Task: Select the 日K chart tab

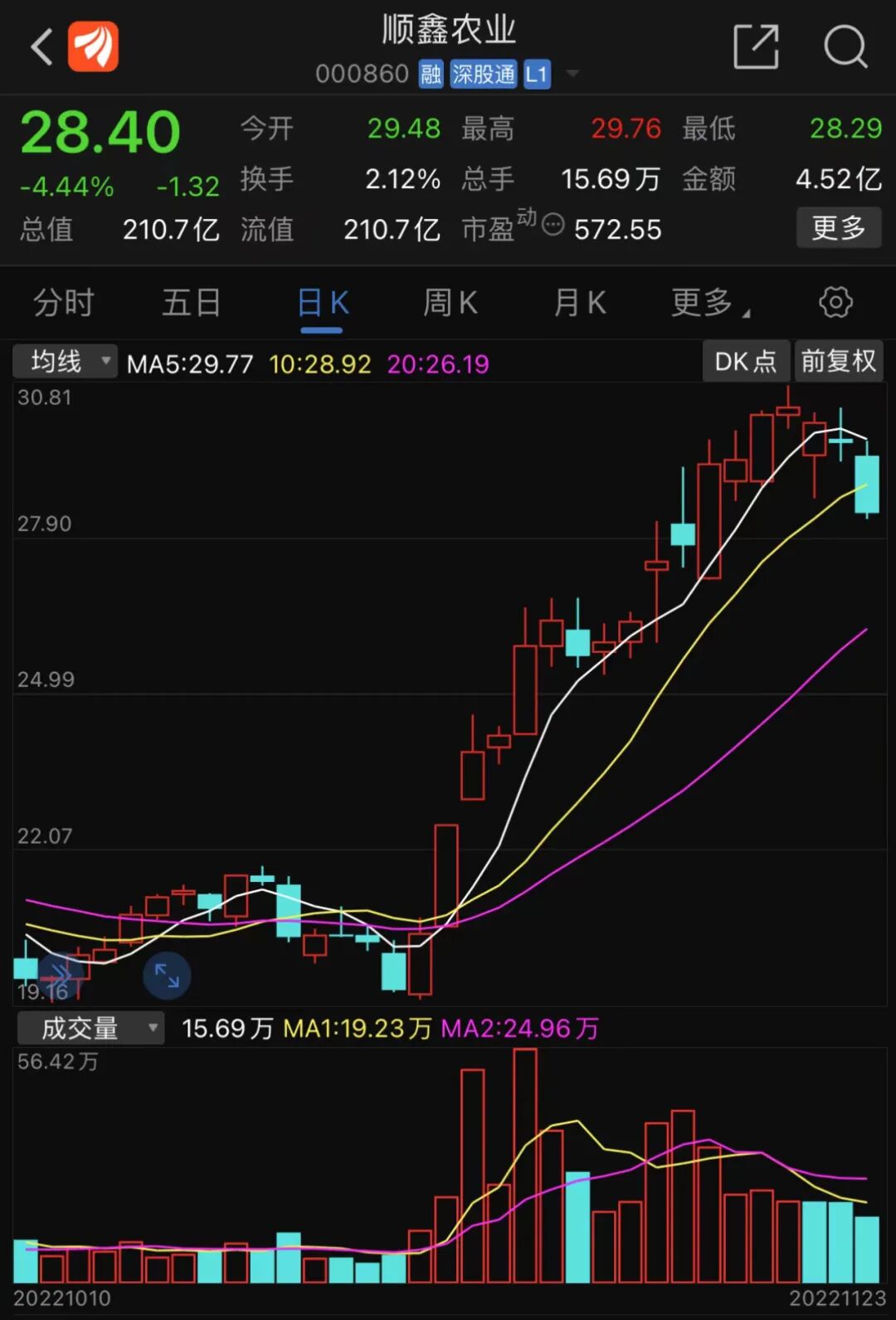Action: pyautogui.click(x=323, y=304)
